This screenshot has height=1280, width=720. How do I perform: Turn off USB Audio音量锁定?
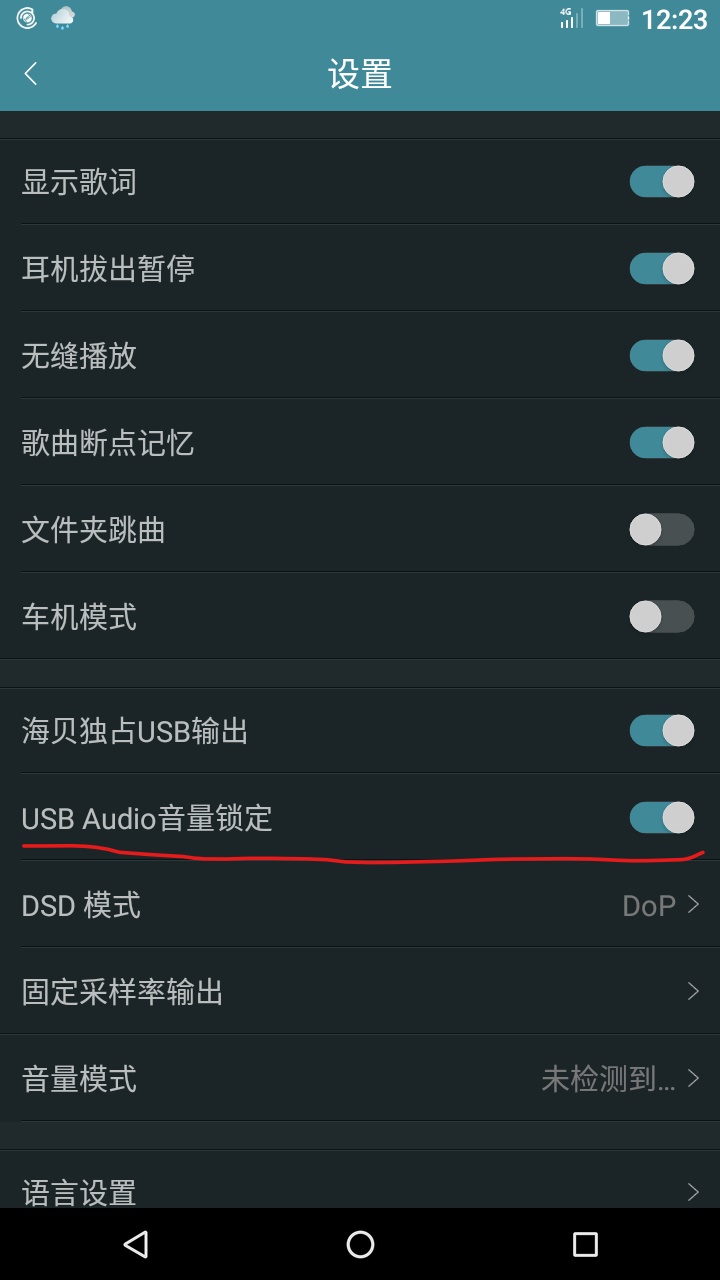pos(661,817)
